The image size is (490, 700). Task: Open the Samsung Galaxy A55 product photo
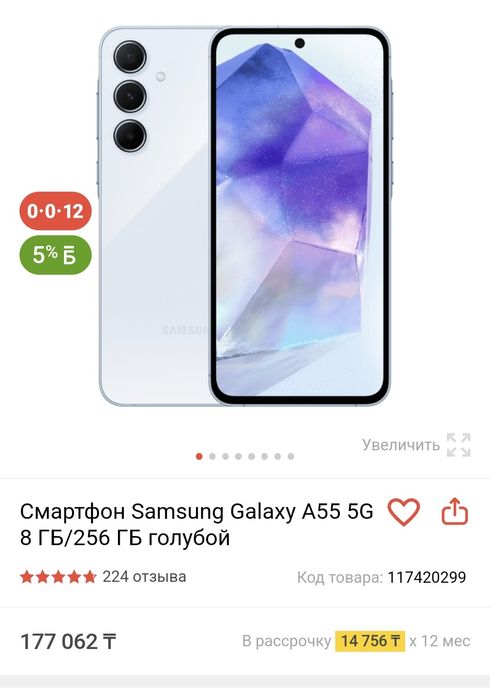(245, 217)
